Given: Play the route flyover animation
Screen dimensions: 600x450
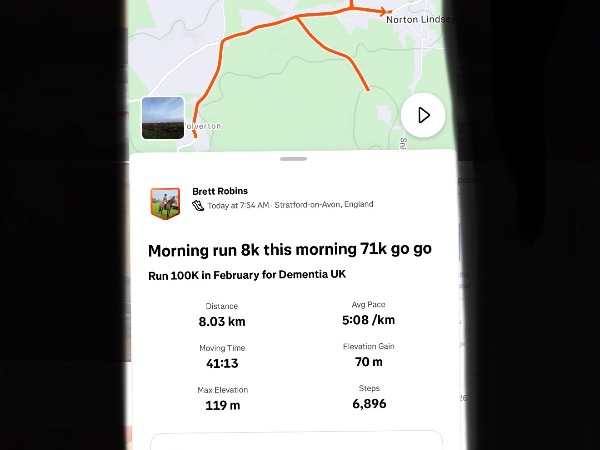Looking at the screenshot, I should [423, 116].
